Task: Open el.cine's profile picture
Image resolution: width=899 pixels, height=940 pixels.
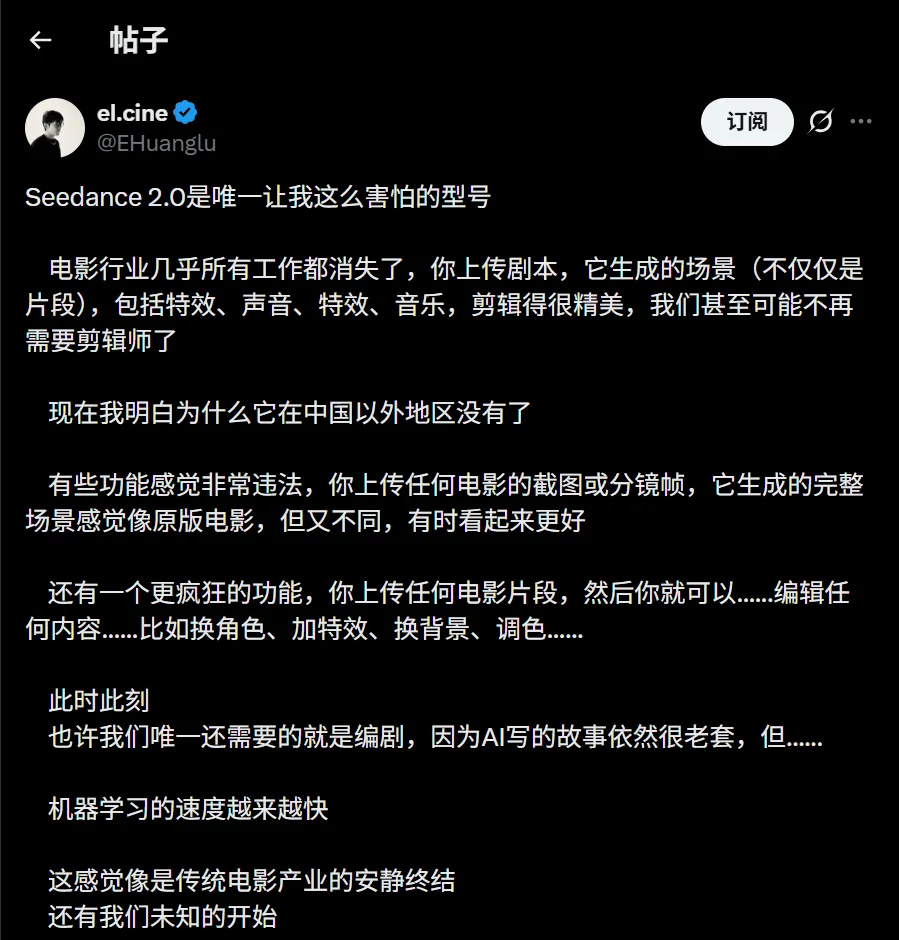Action: (x=55, y=128)
